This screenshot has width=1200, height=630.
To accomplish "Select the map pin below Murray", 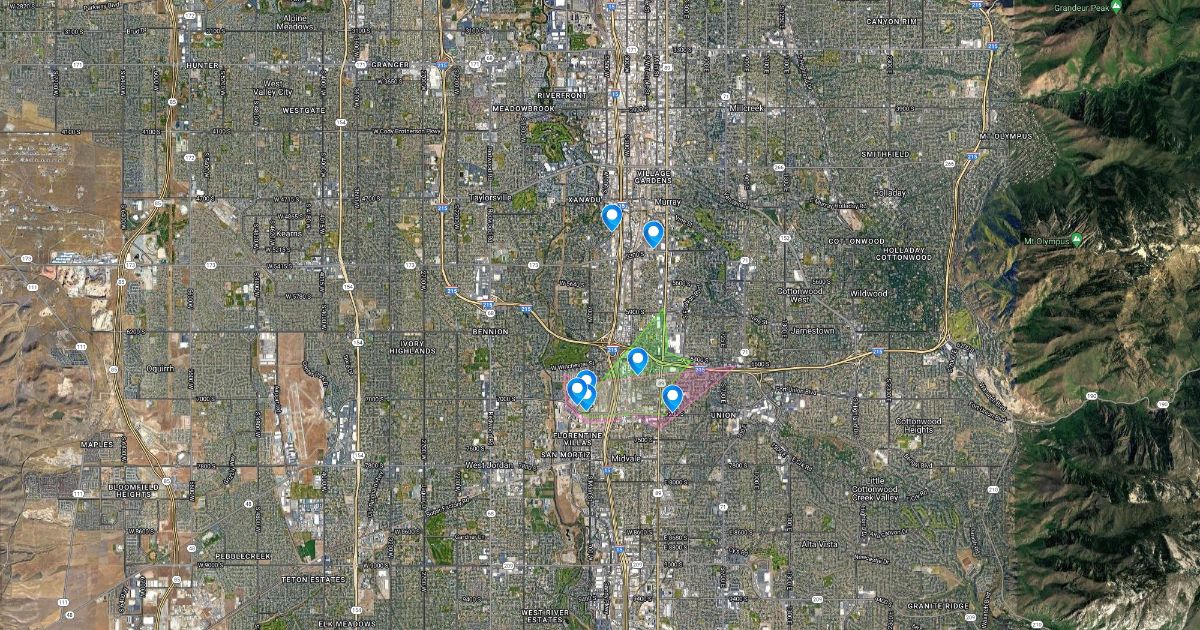I will (653, 234).
